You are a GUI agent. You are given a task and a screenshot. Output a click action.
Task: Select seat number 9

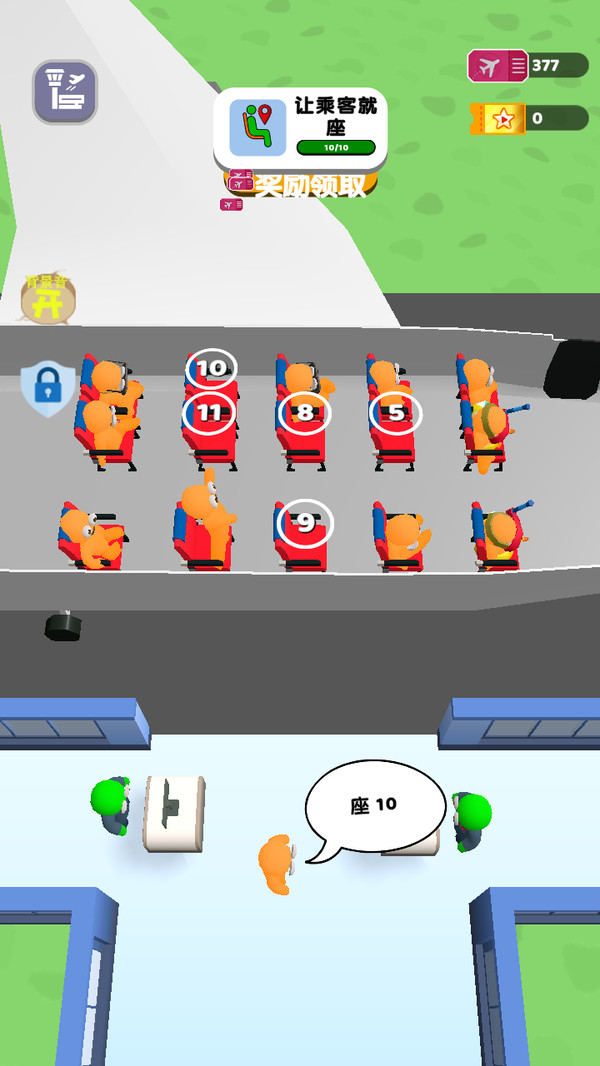coord(305,522)
